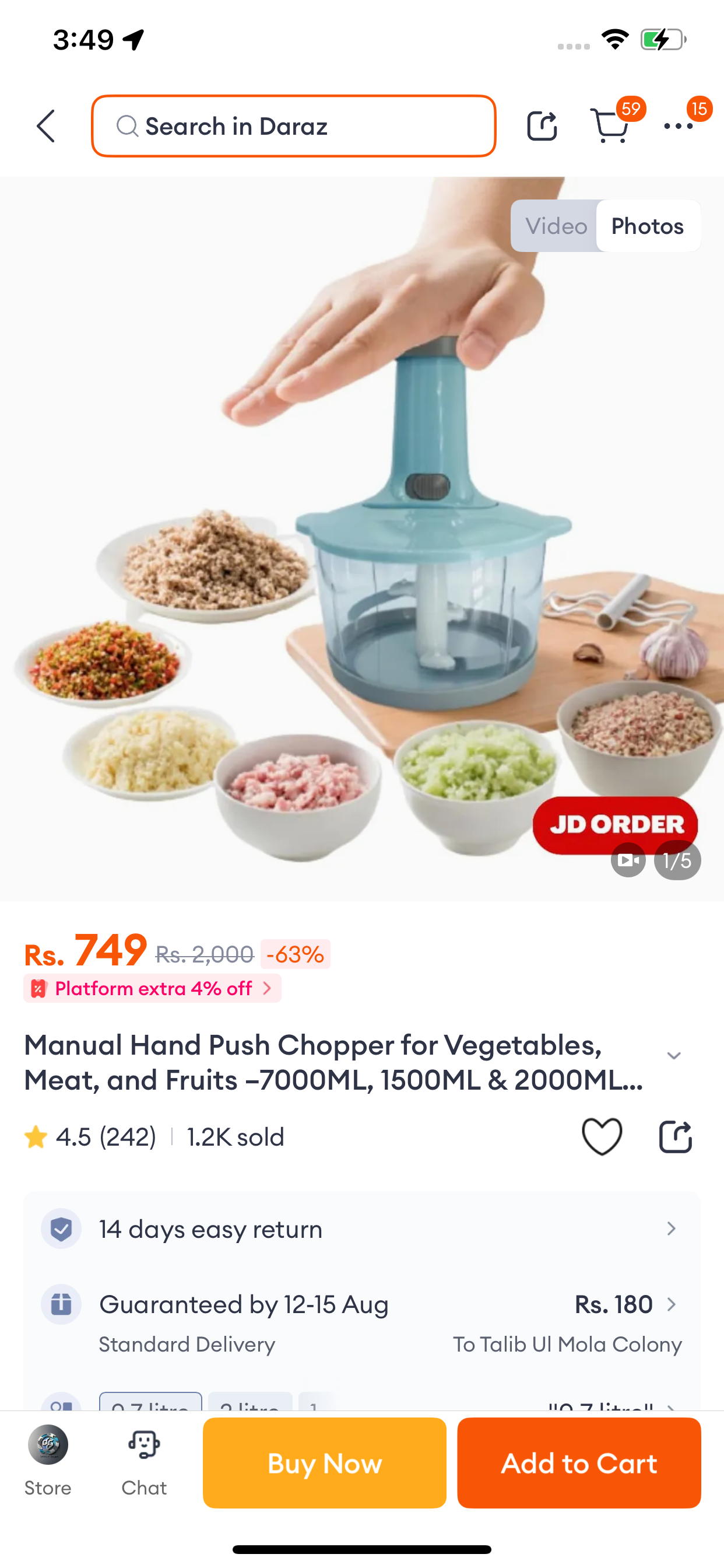The width and height of the screenshot is (724, 1568).
Task: Add the chopper to wishlist
Action: [602, 1136]
